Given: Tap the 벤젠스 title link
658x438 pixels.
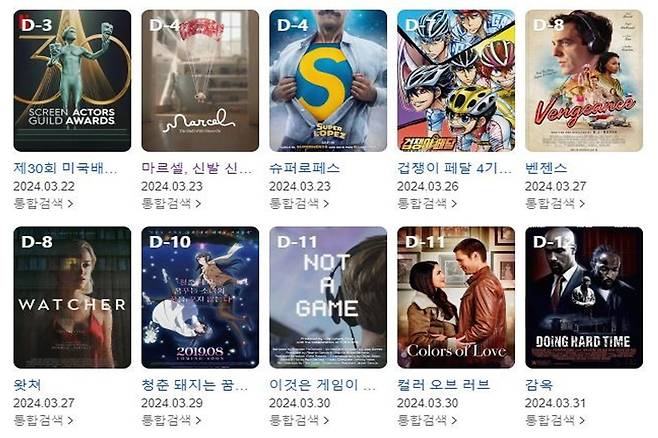Looking at the screenshot, I should pos(545,168).
